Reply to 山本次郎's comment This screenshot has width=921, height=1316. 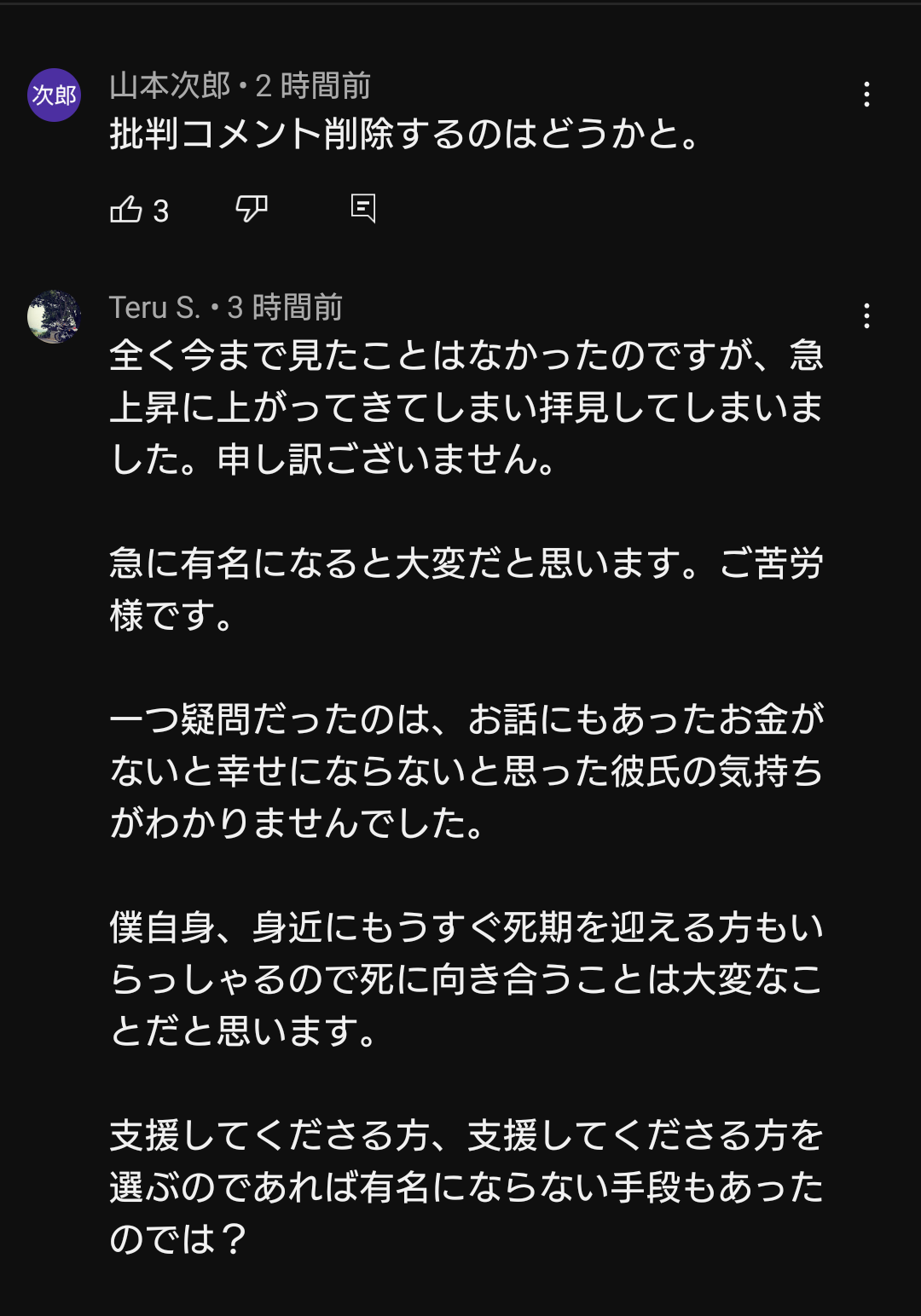(363, 208)
